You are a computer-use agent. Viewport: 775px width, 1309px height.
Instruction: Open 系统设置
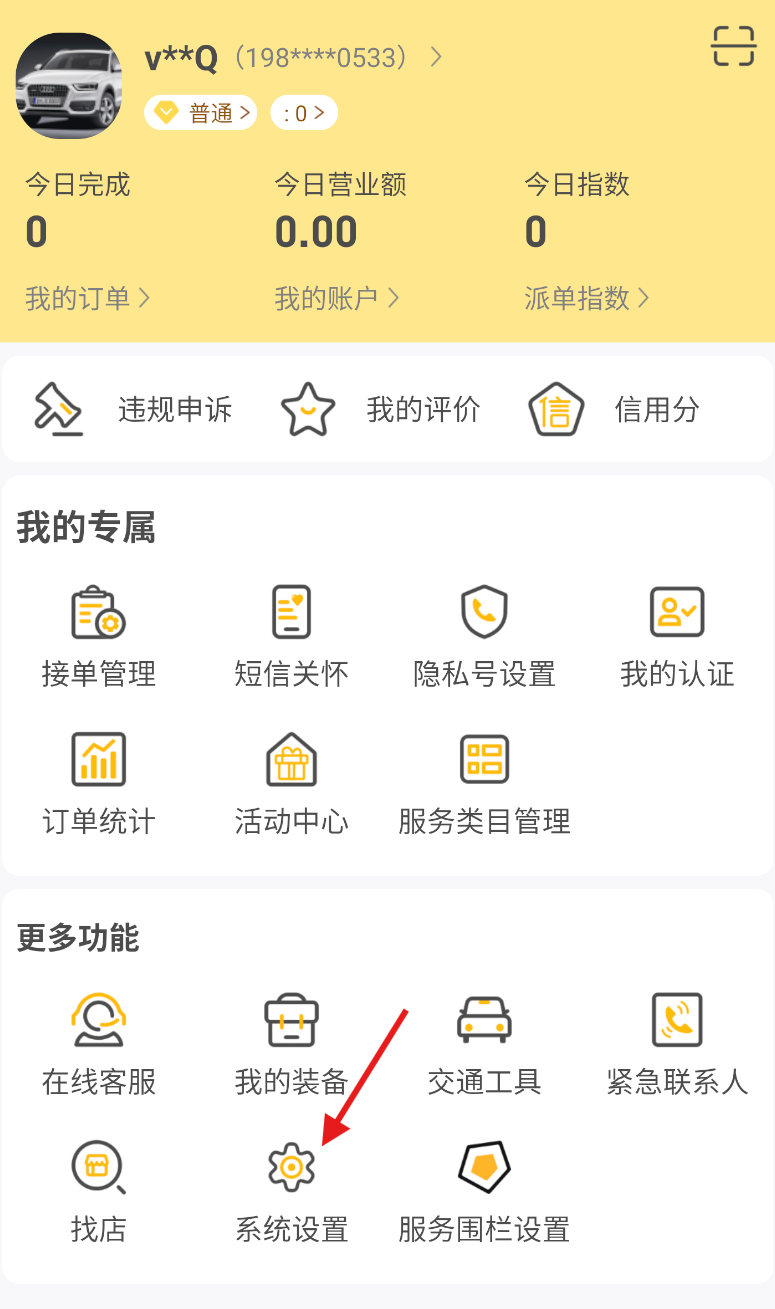(291, 1192)
